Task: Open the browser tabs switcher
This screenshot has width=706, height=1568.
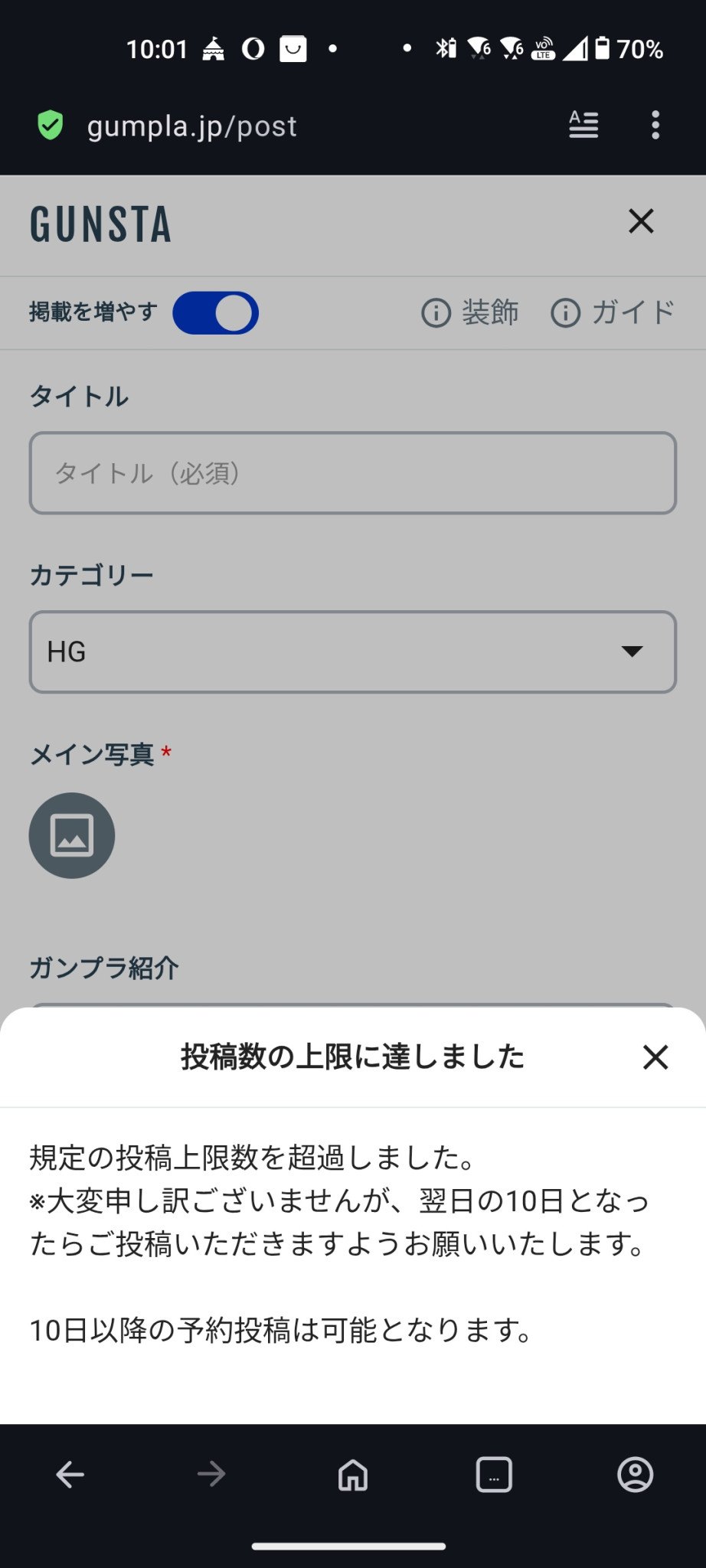Action: tap(494, 1474)
